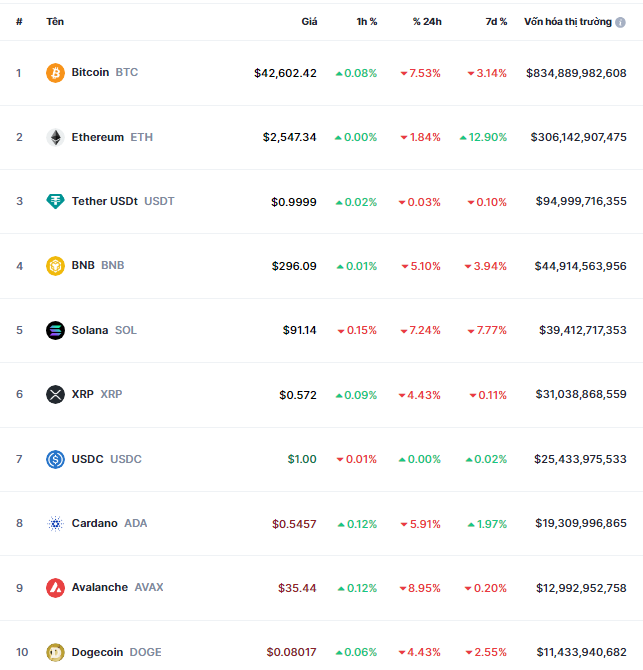This screenshot has height=670, width=643.
Task: Tap info icon beside Vốn hóa thị trường
Action: click(621, 22)
